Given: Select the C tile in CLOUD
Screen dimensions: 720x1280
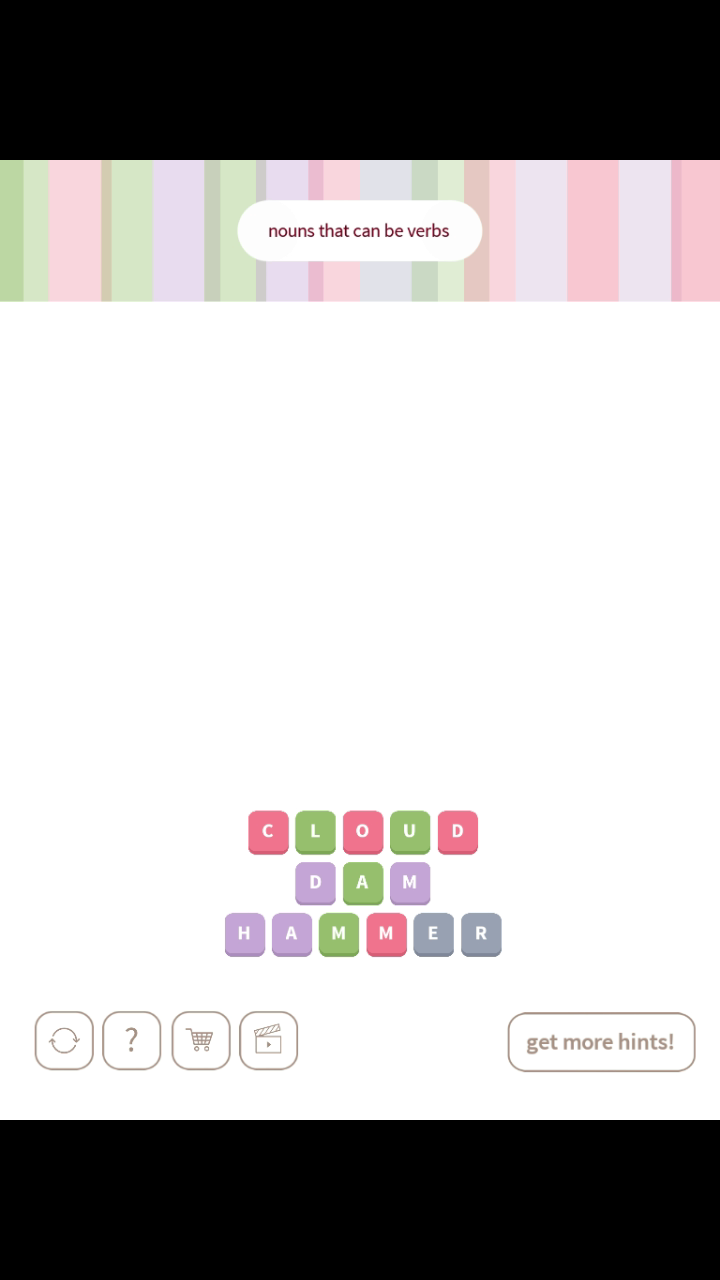Looking at the screenshot, I should click(x=268, y=831).
